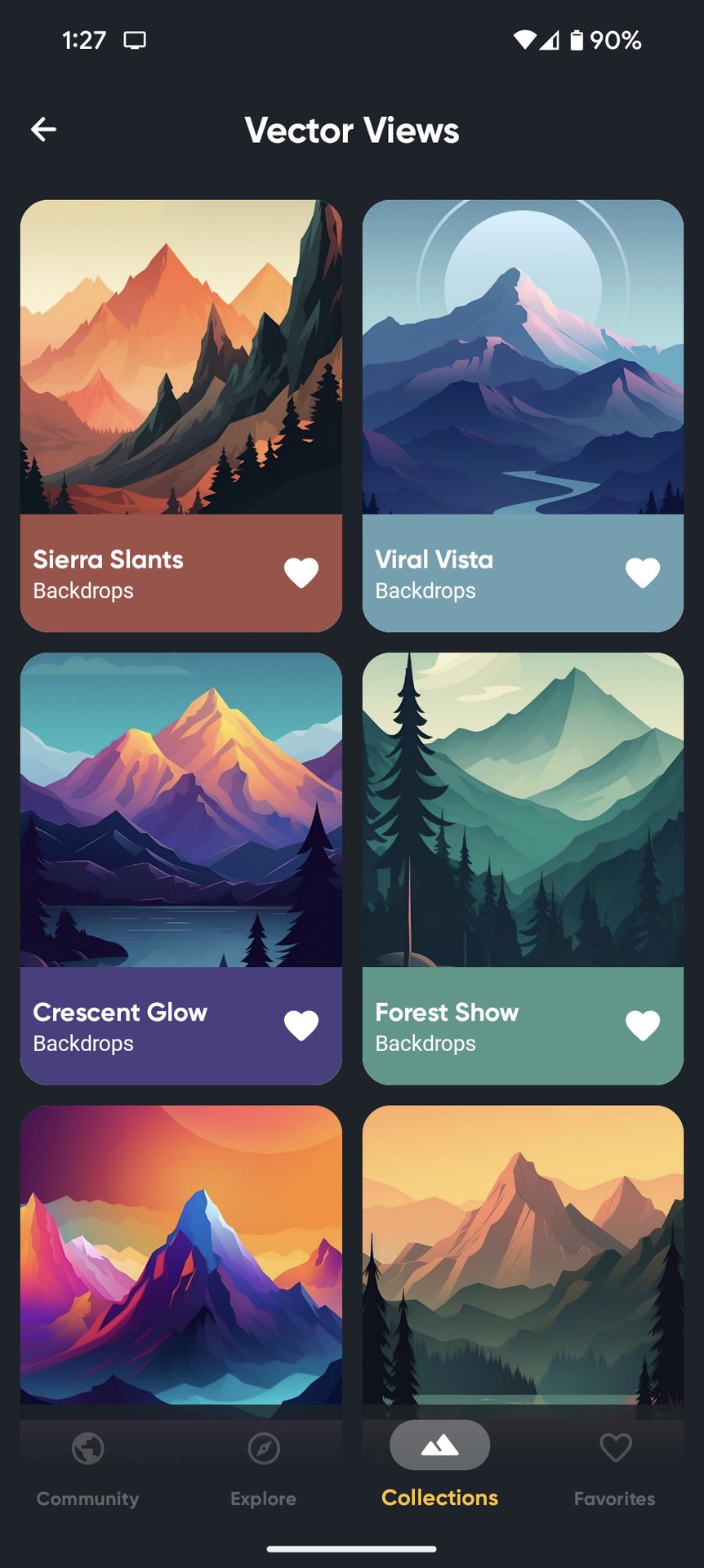Favorite the Sierra Slants wallpaper
This screenshot has height=1568, width=704.
click(301, 572)
